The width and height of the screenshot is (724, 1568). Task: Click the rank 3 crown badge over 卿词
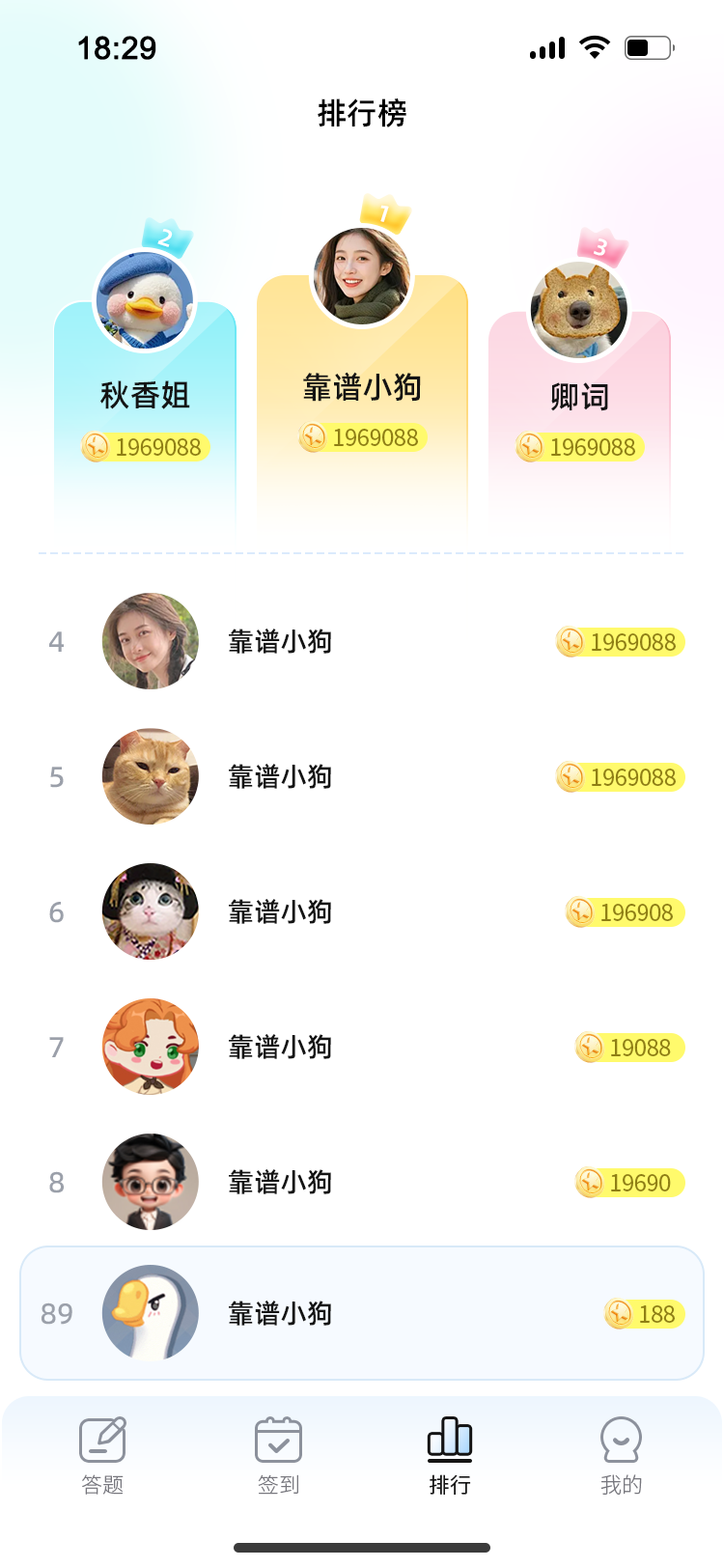click(x=600, y=247)
